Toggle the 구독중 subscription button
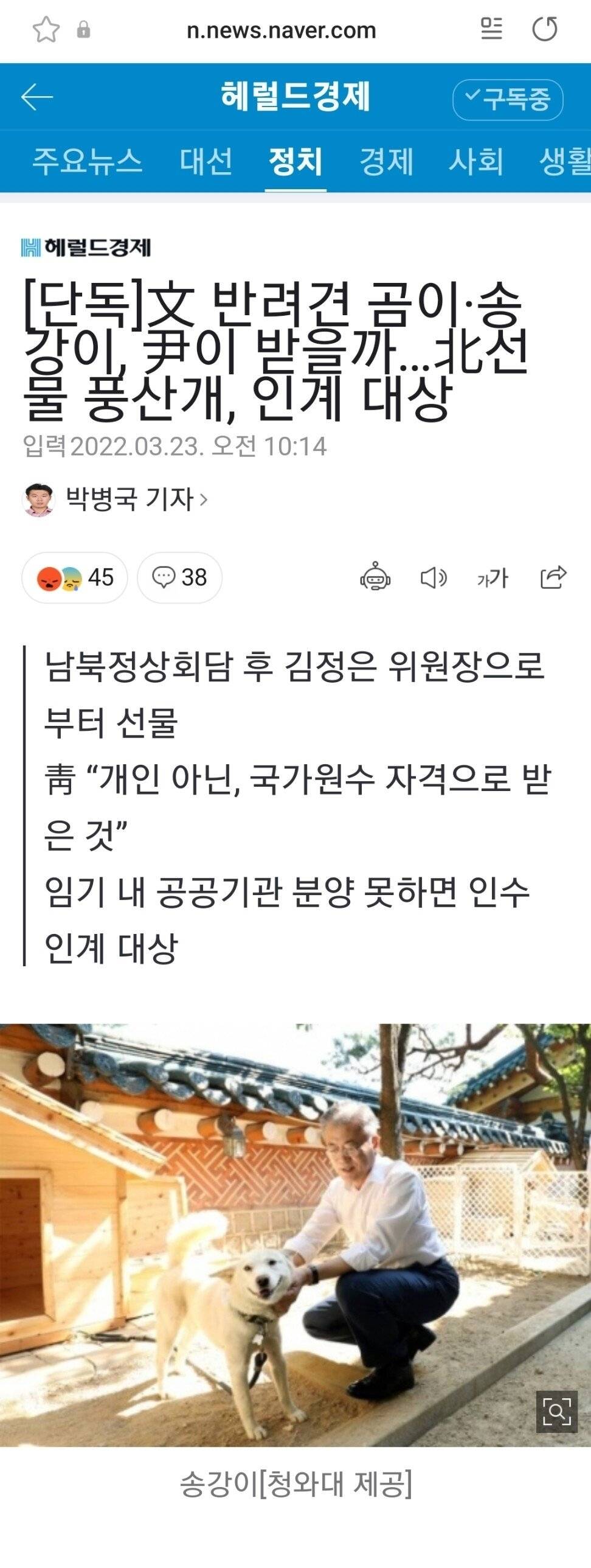 tap(508, 99)
